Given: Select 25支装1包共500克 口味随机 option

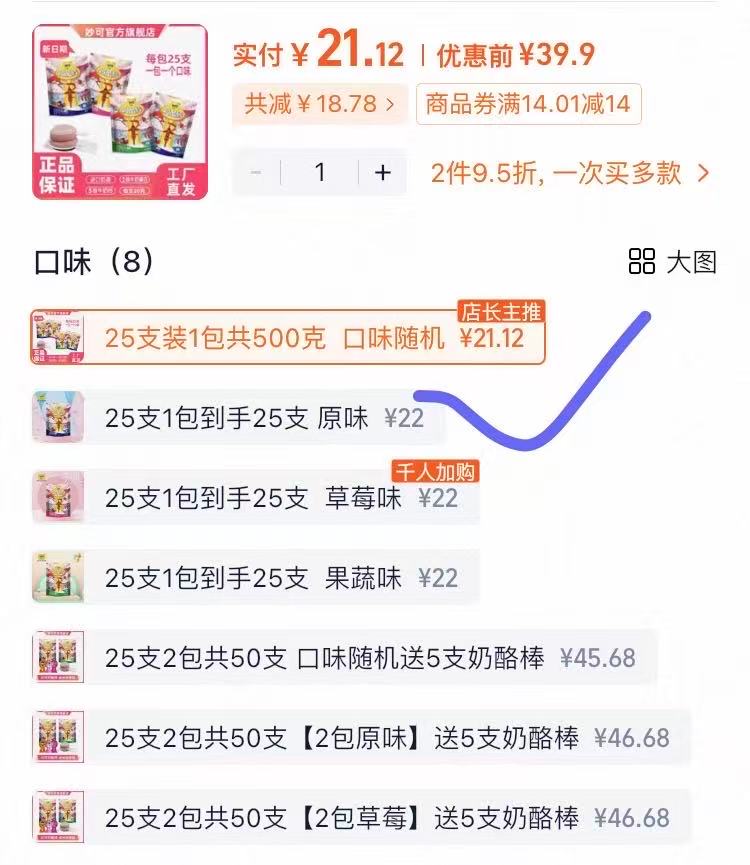Looking at the screenshot, I should click(x=288, y=338).
